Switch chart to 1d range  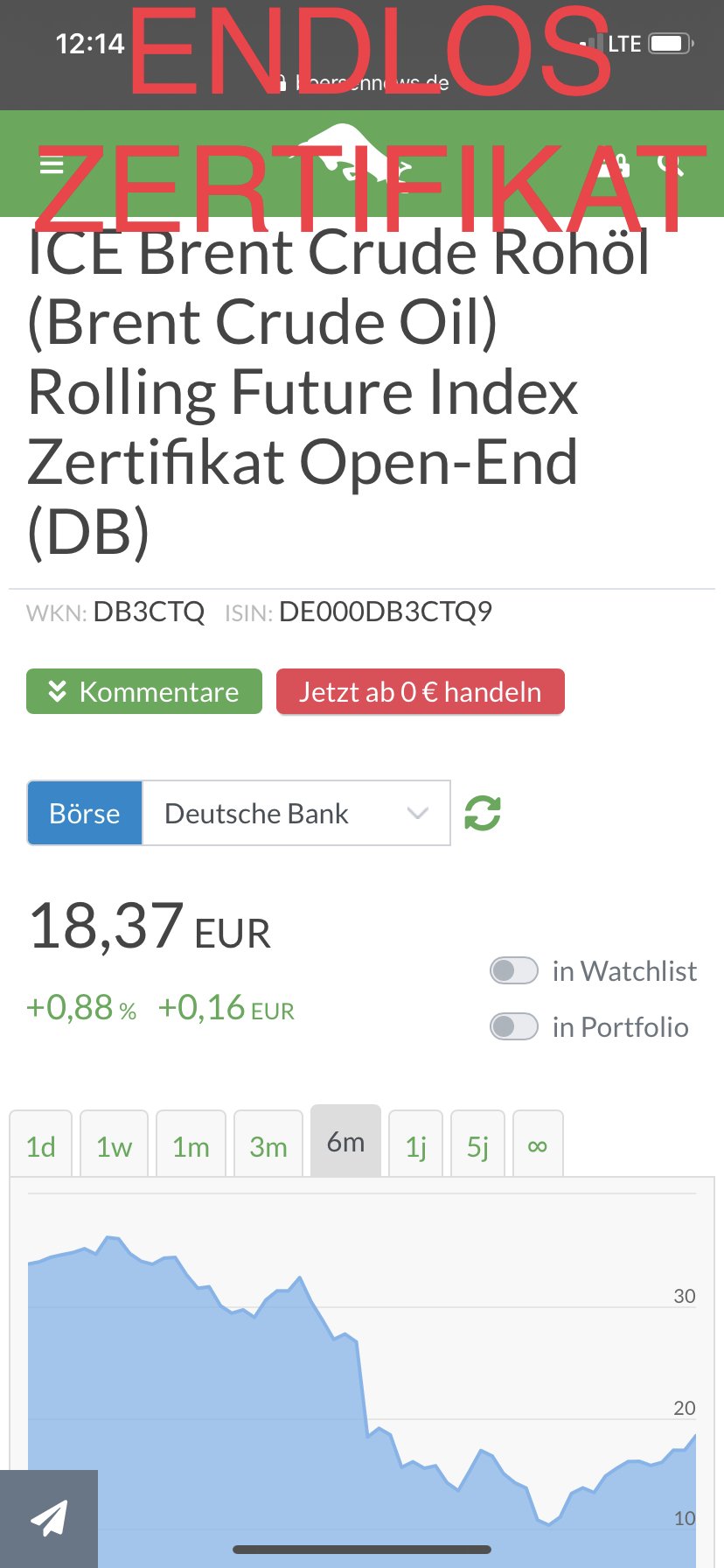[x=41, y=1145]
